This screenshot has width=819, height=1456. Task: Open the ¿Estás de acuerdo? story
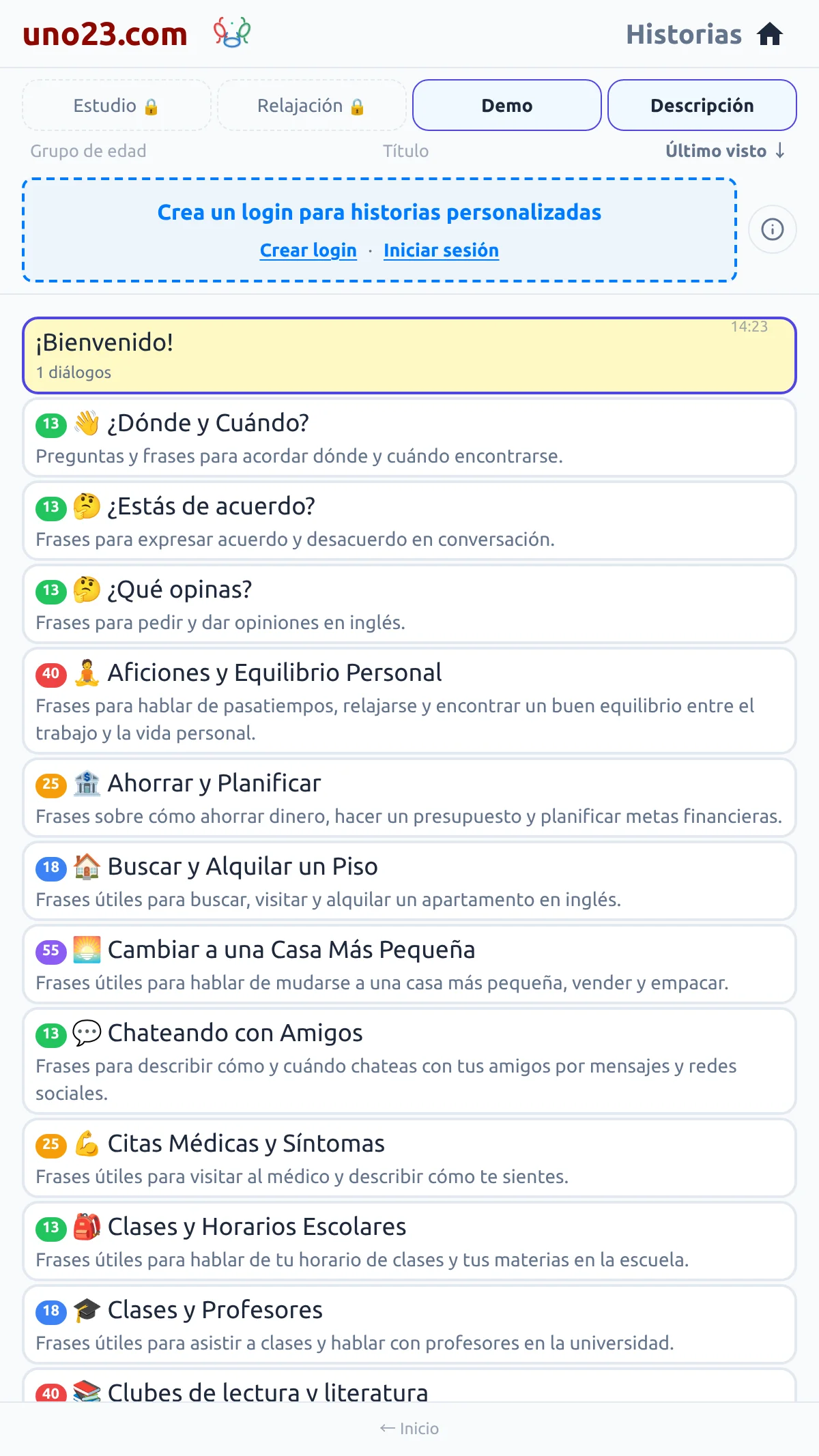pyautogui.click(x=409, y=521)
